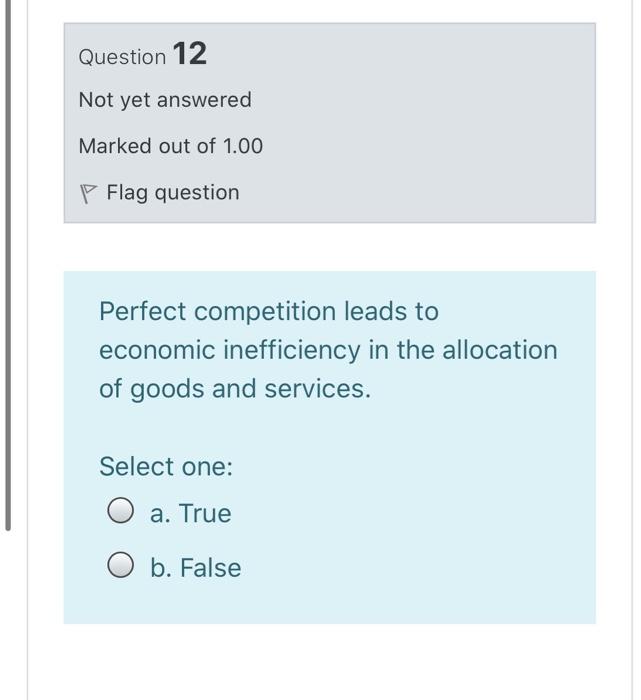641x700 pixels.
Task: Select the True answer option
Action: [x=121, y=513]
